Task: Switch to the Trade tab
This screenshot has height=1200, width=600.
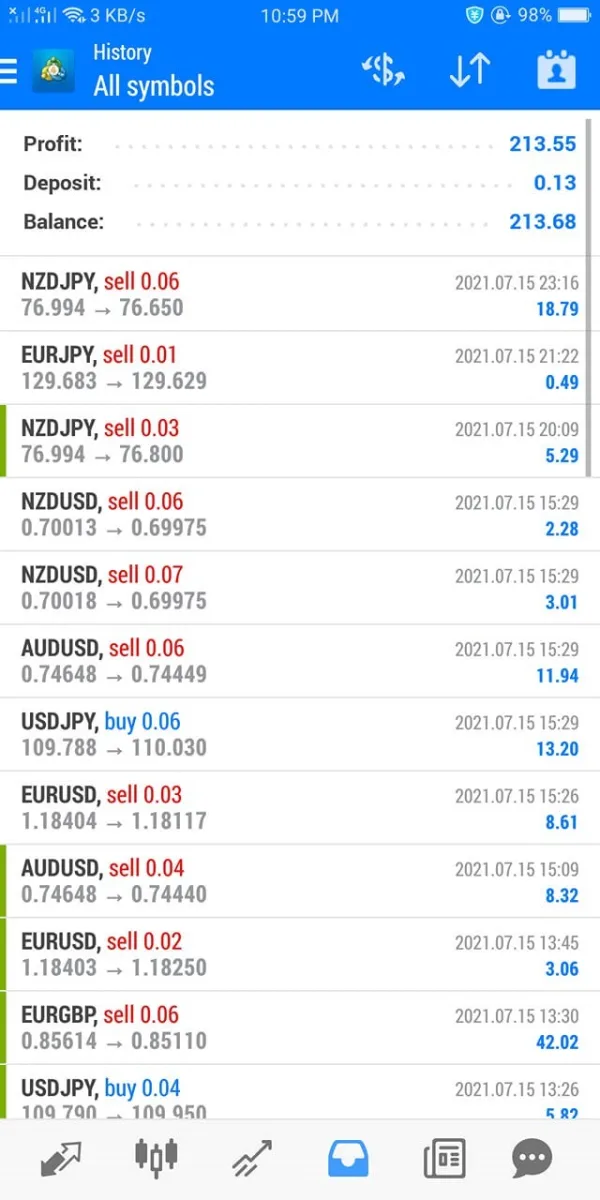Action: pos(252,1160)
